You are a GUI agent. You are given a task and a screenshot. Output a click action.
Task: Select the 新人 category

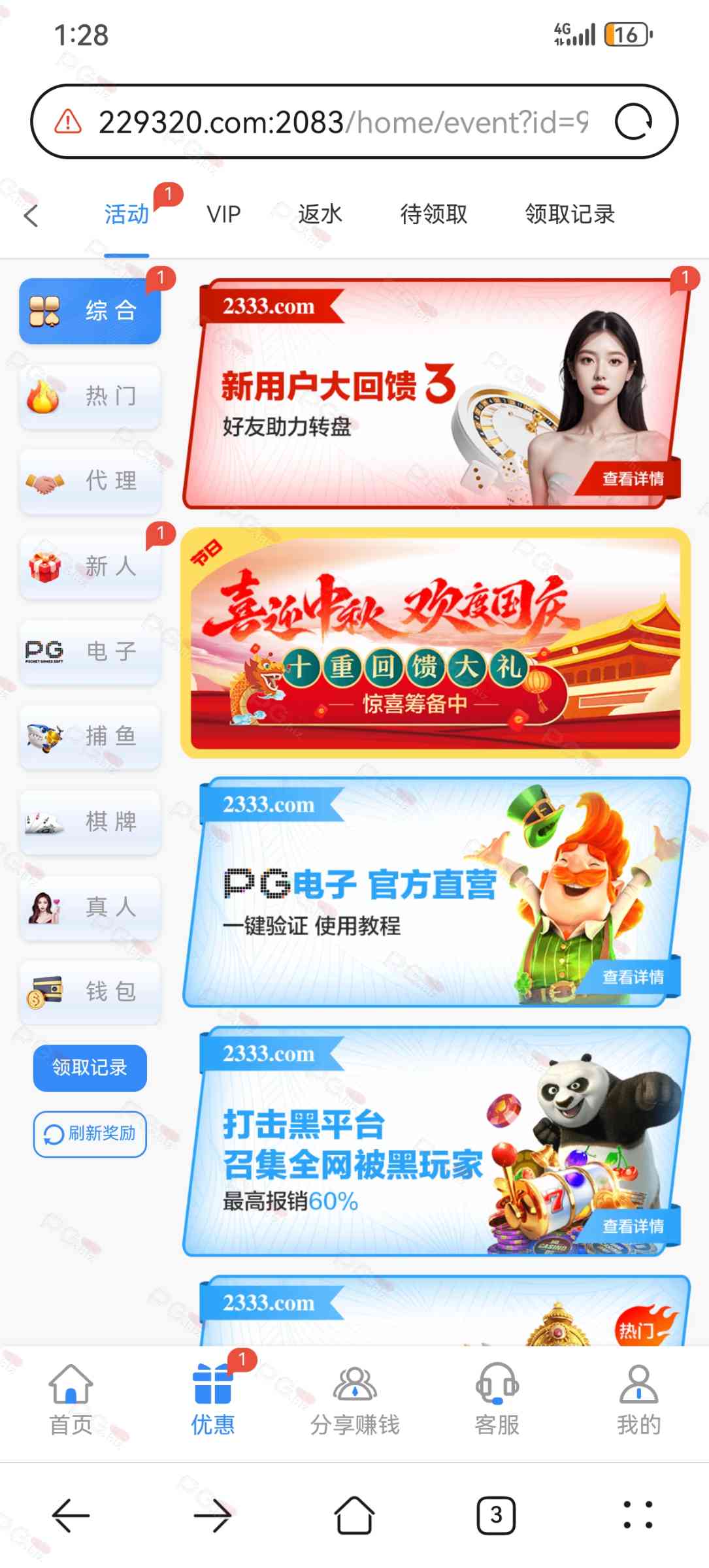click(x=90, y=566)
